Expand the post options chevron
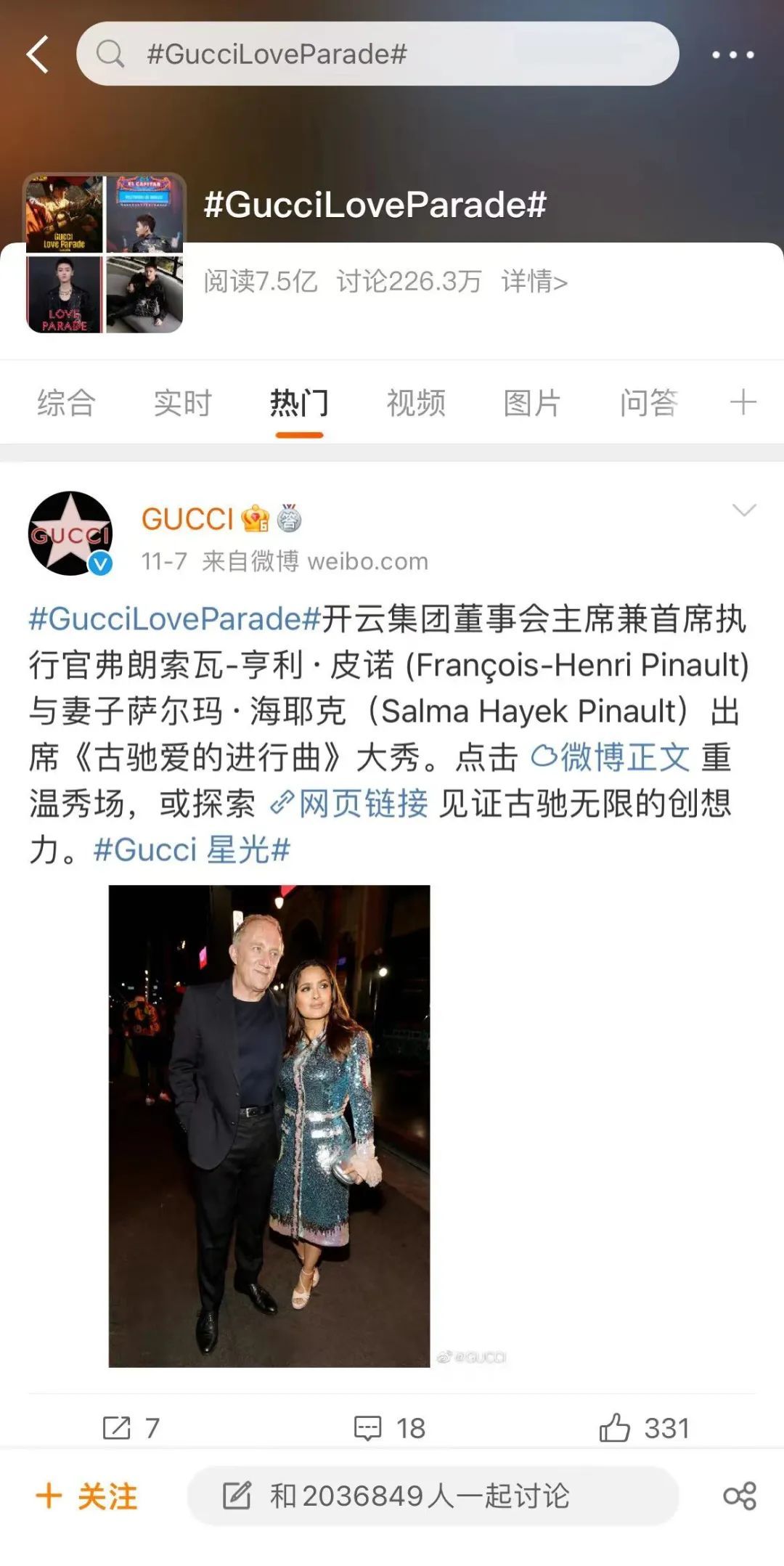 (744, 510)
